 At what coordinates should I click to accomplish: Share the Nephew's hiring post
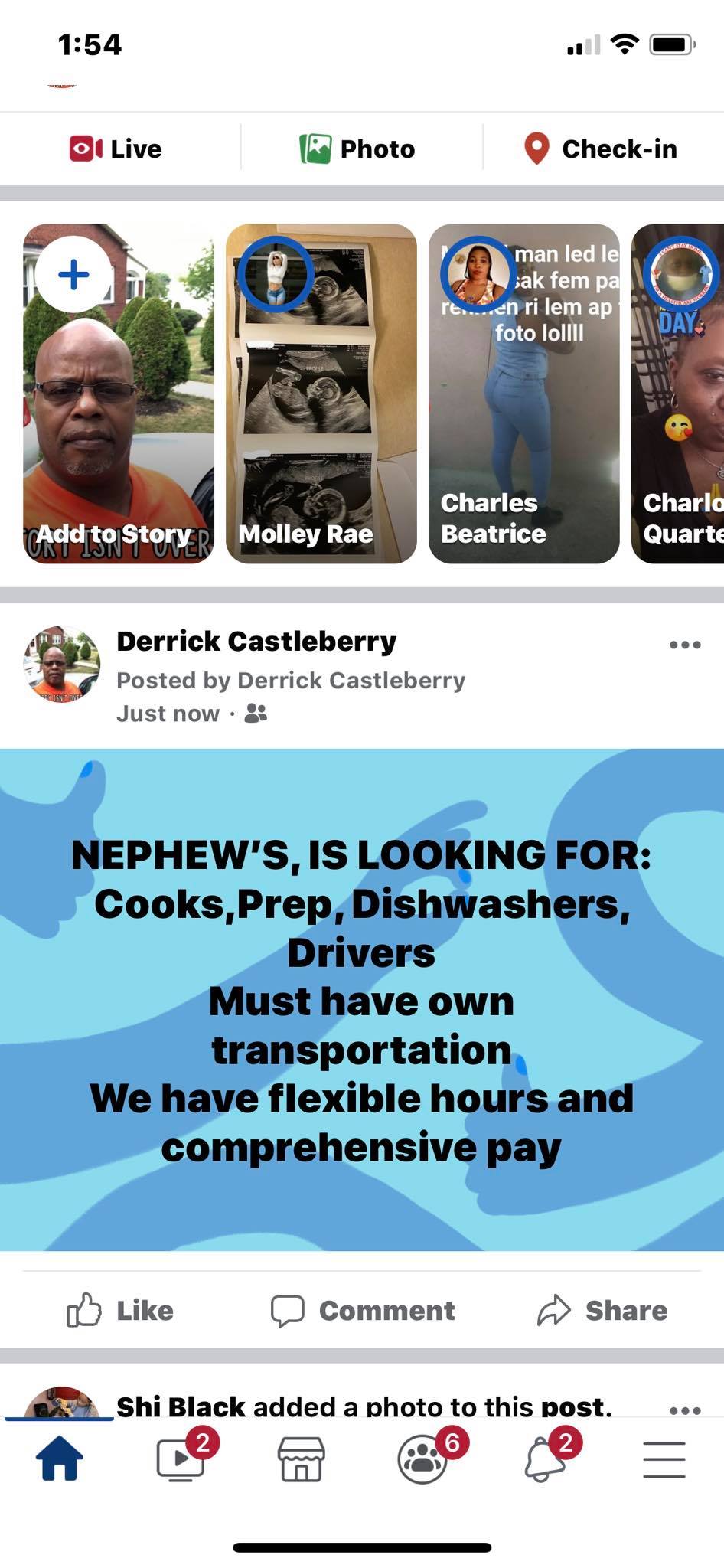click(602, 1310)
